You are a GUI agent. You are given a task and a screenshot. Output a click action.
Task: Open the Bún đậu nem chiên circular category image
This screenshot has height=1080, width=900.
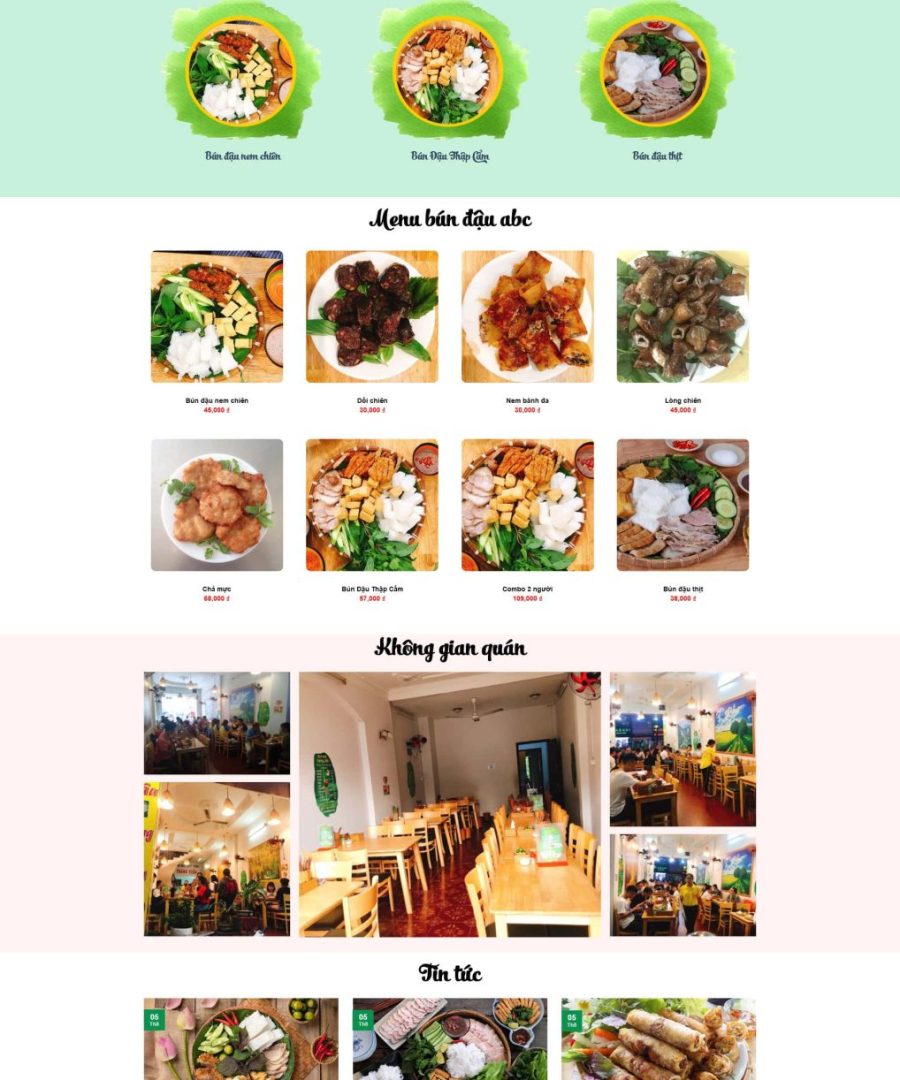[x=240, y=71]
